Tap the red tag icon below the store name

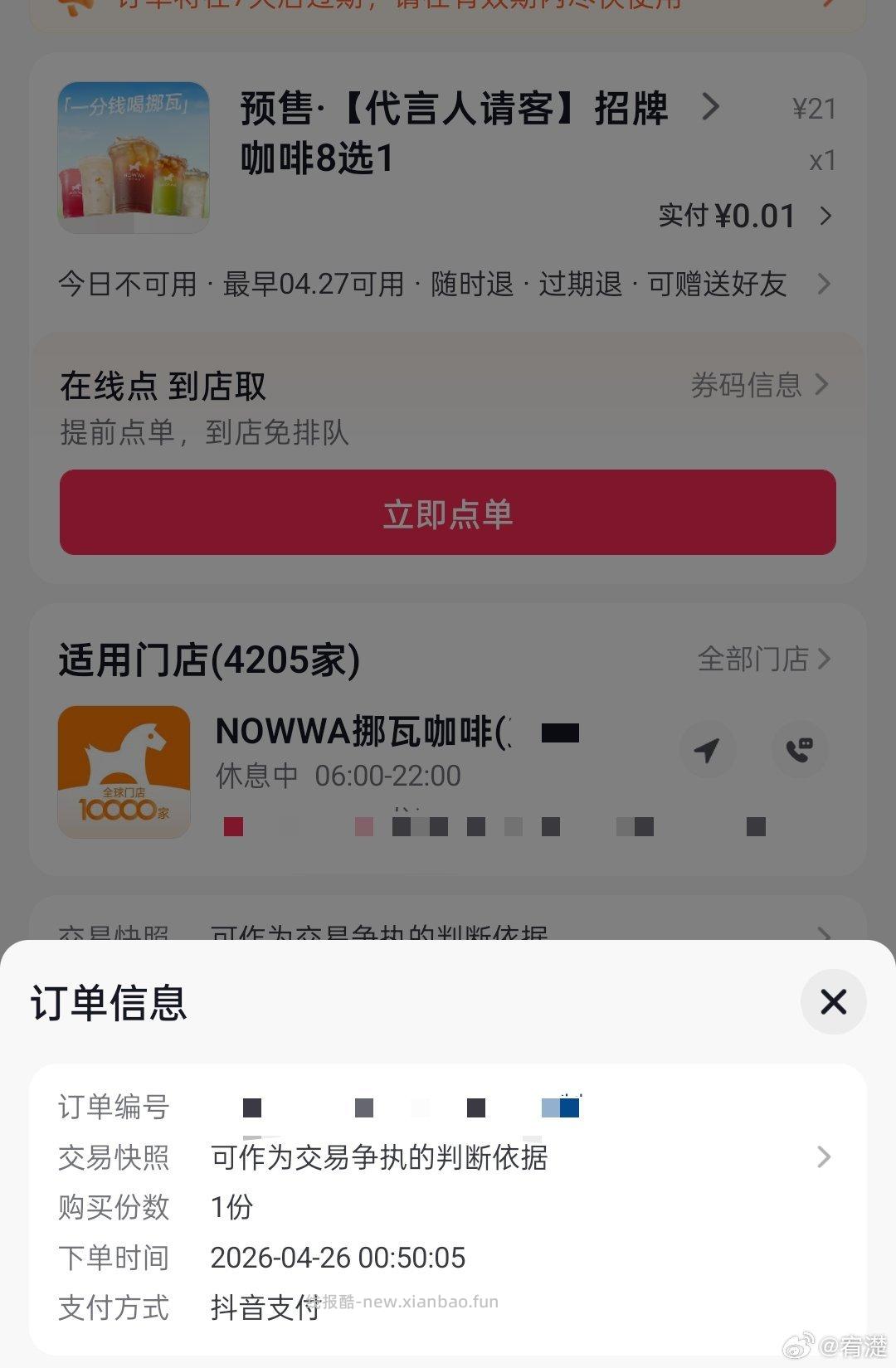click(234, 827)
